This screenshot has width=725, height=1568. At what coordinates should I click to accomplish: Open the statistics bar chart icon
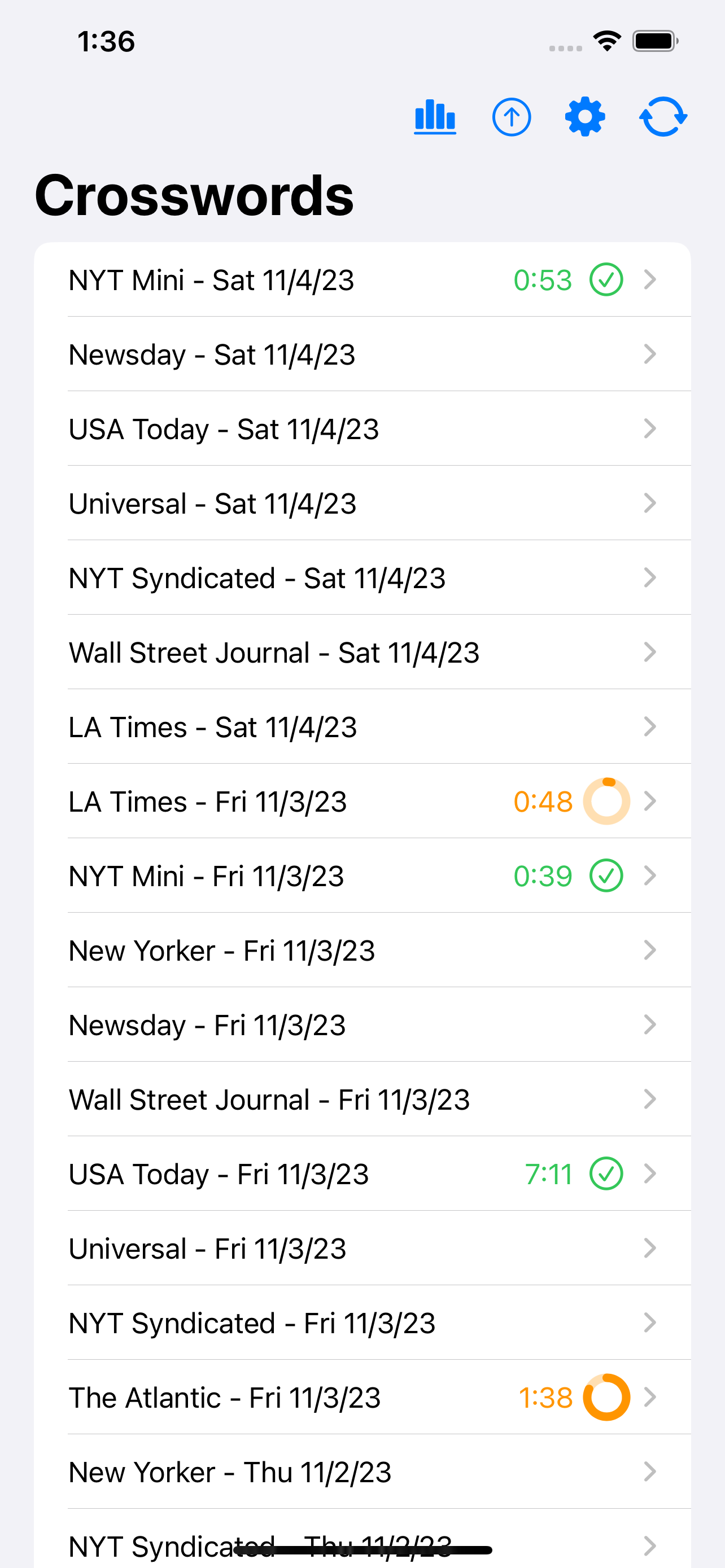[435, 116]
